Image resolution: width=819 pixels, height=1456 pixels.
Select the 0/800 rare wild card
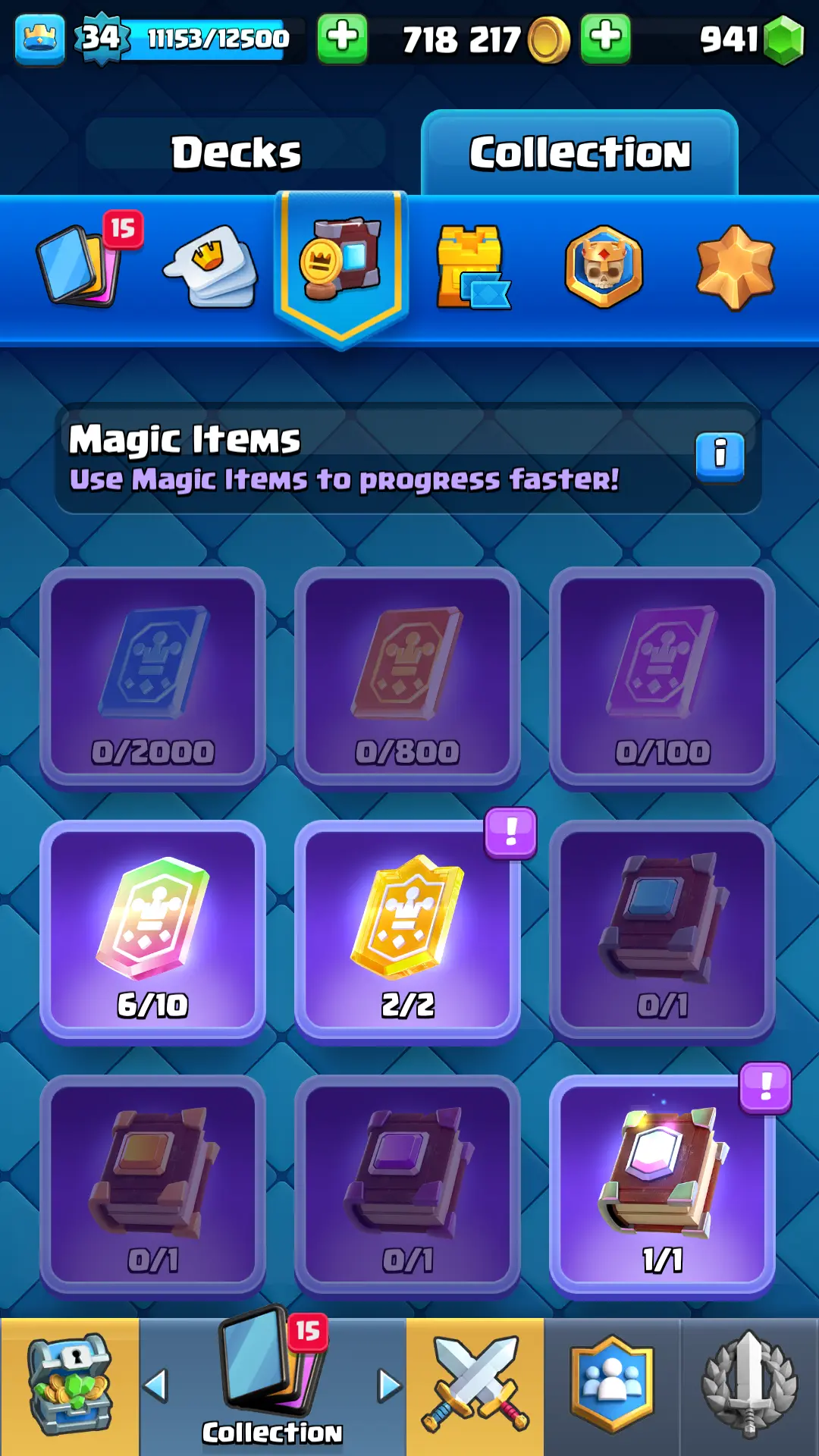407,676
